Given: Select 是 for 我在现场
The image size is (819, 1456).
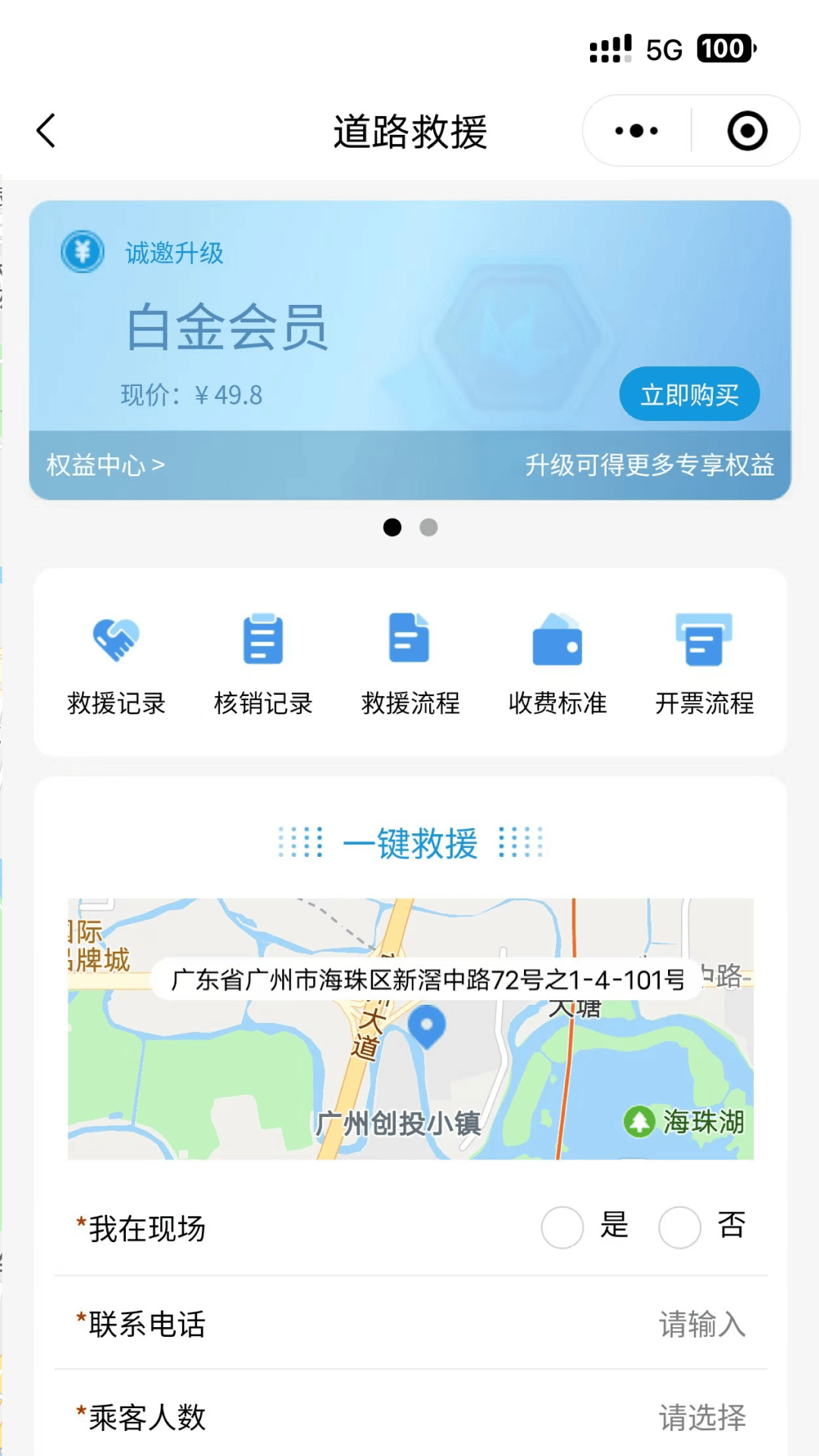Looking at the screenshot, I should tap(562, 1226).
